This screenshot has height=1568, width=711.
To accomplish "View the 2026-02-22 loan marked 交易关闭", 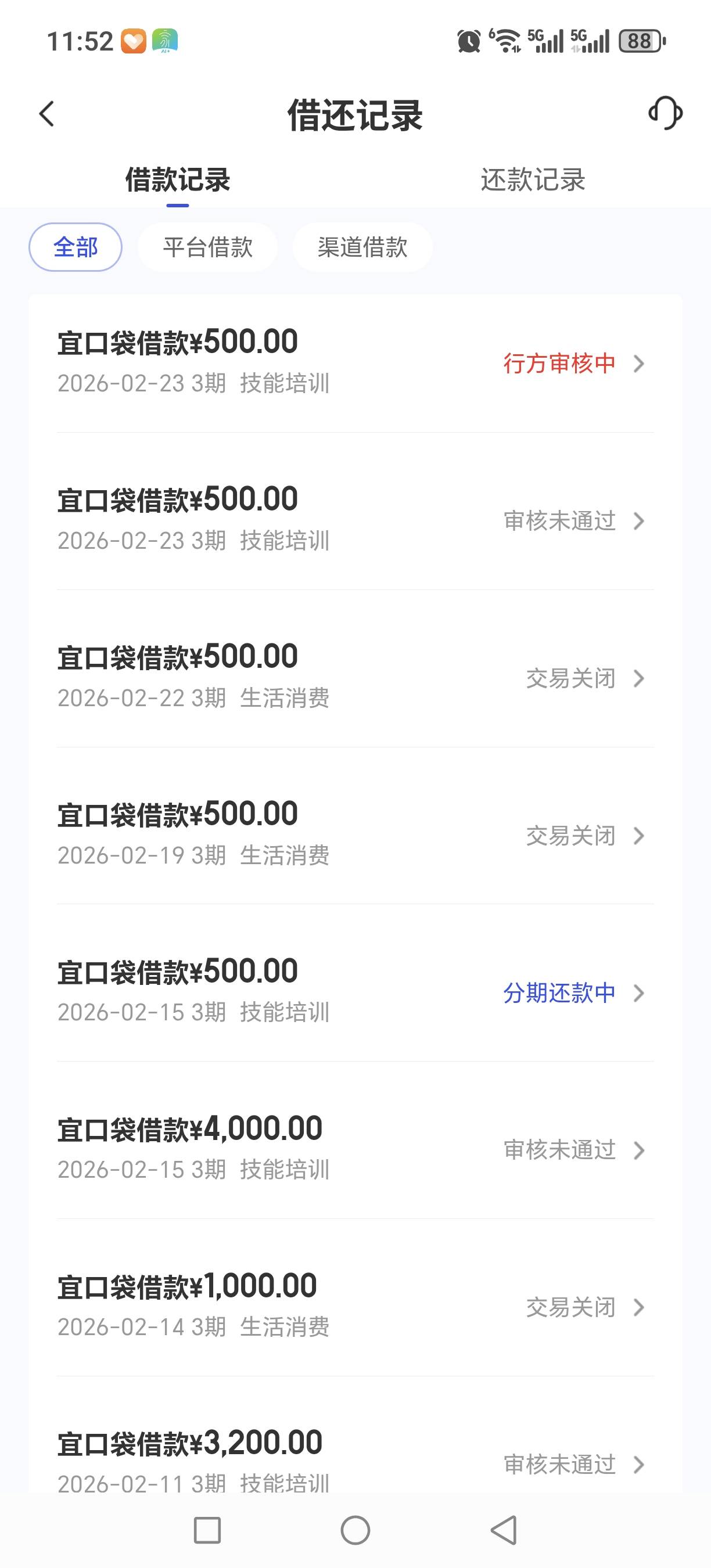I will 355,678.
